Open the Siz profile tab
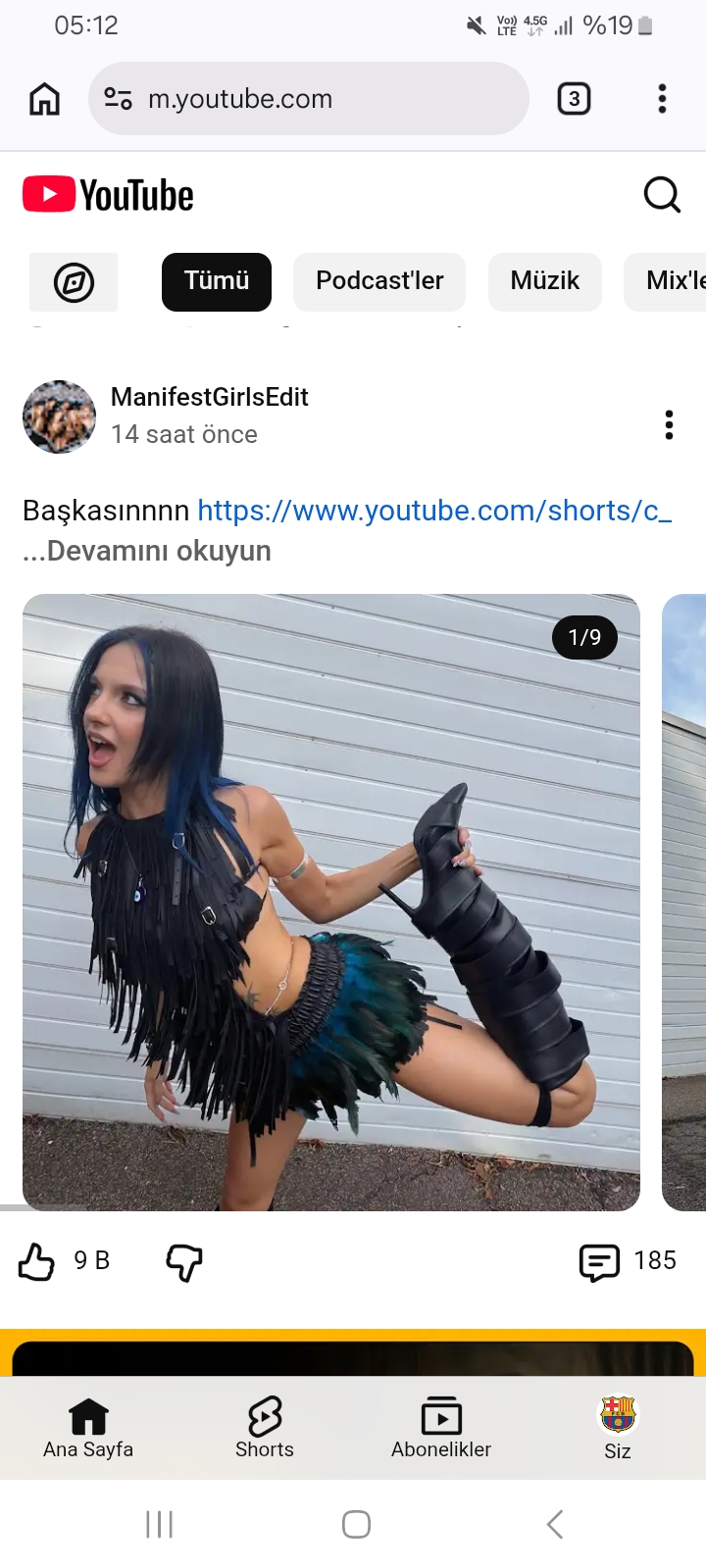The height and width of the screenshot is (1568, 706). click(618, 1428)
